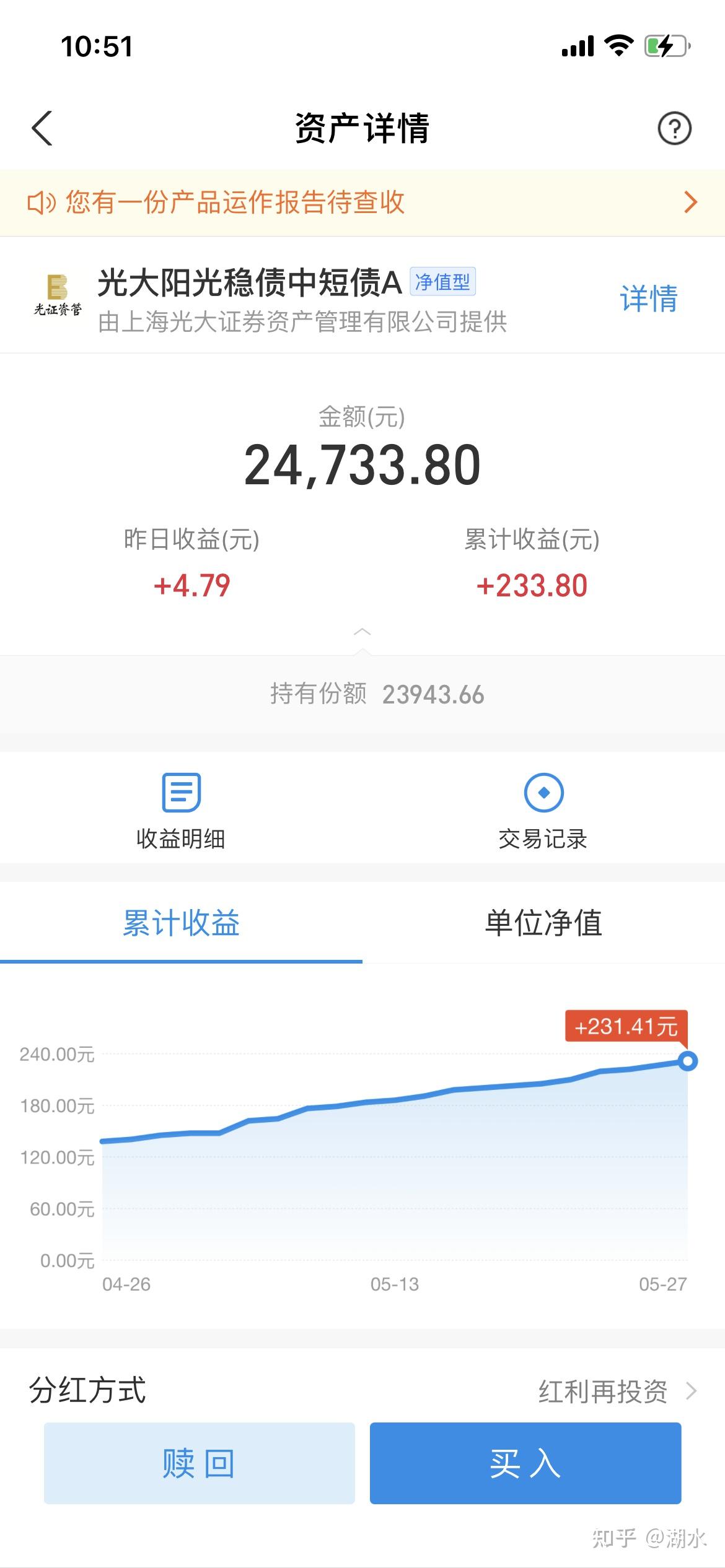Tap the back arrow to leave 资产详情
This screenshot has width=725, height=1568.
coord(41,128)
